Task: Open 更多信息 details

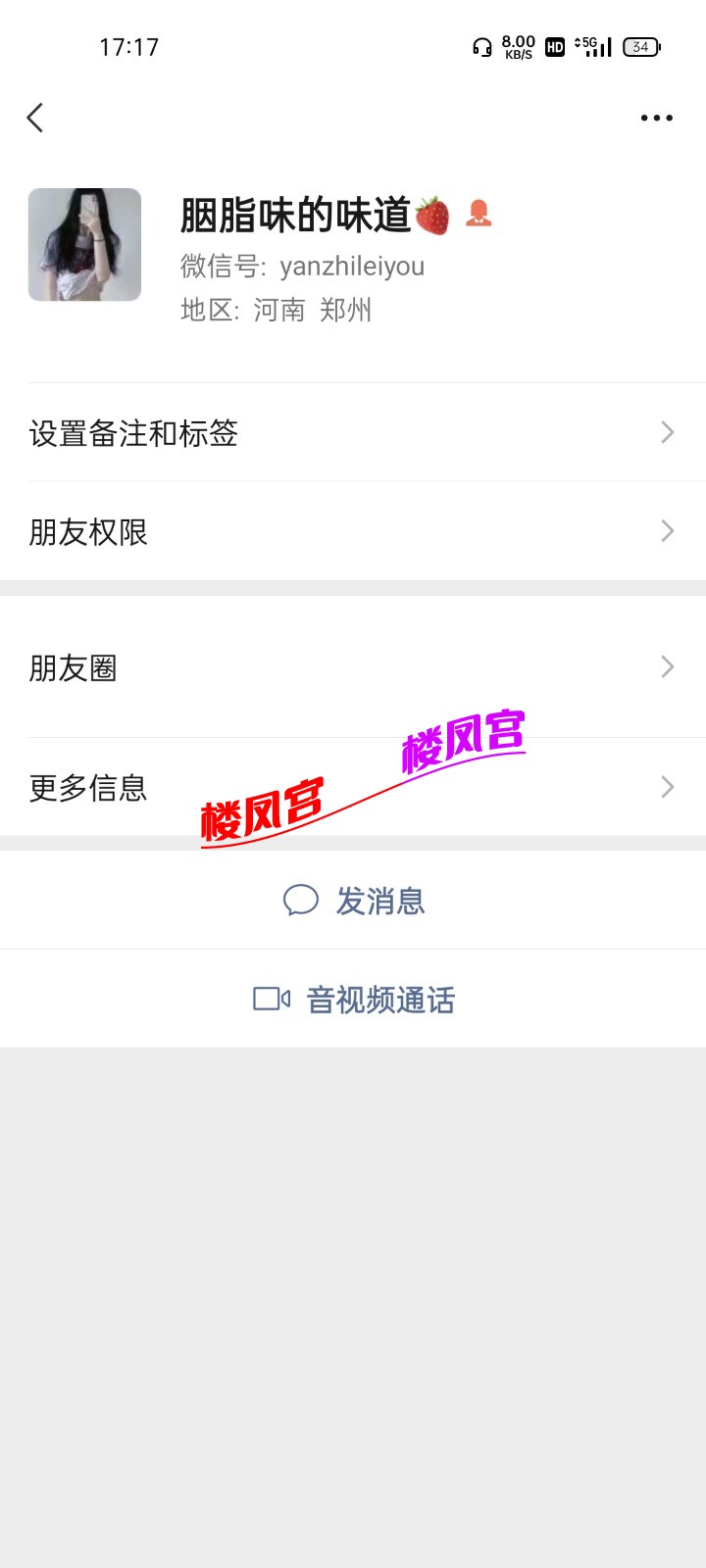Action: point(353,787)
